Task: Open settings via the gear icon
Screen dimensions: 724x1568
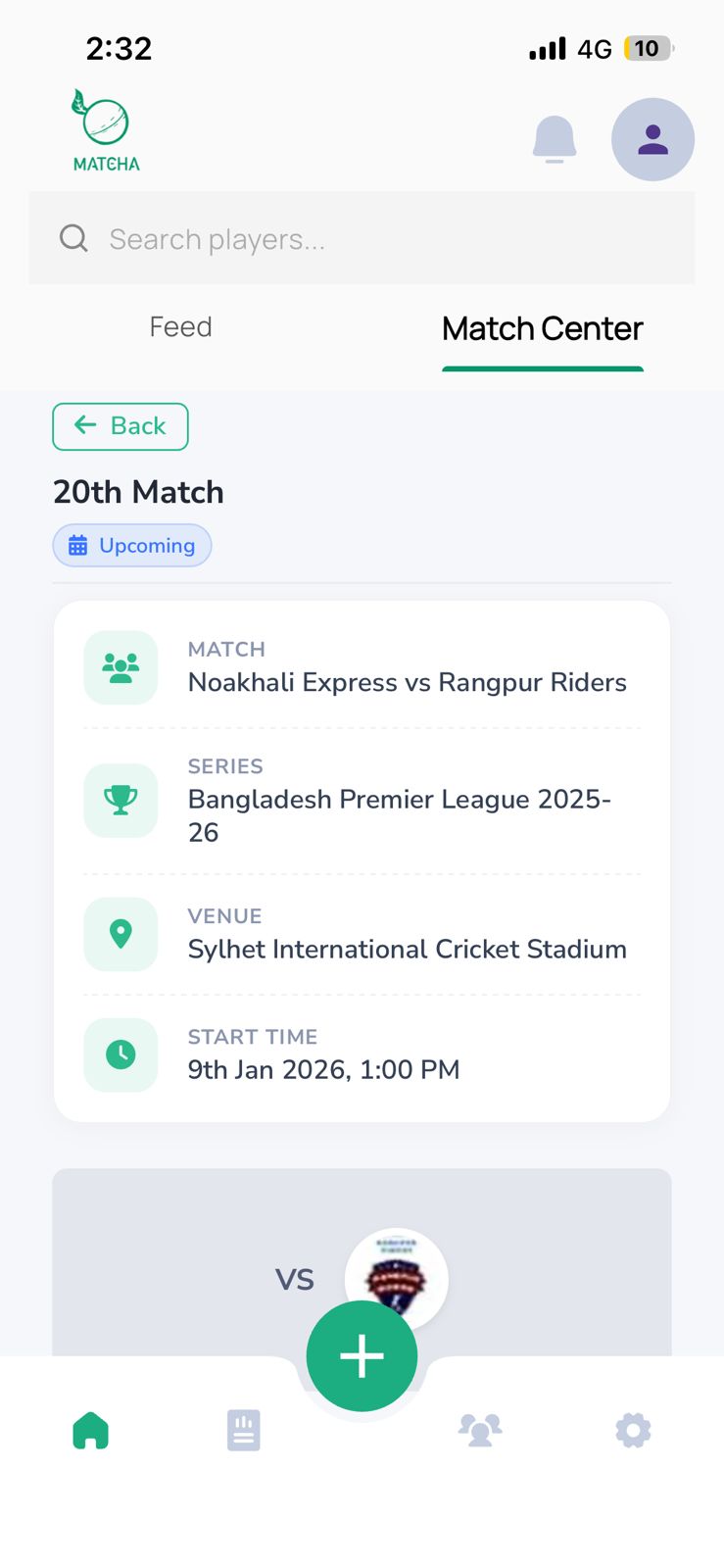Action: point(633,1430)
